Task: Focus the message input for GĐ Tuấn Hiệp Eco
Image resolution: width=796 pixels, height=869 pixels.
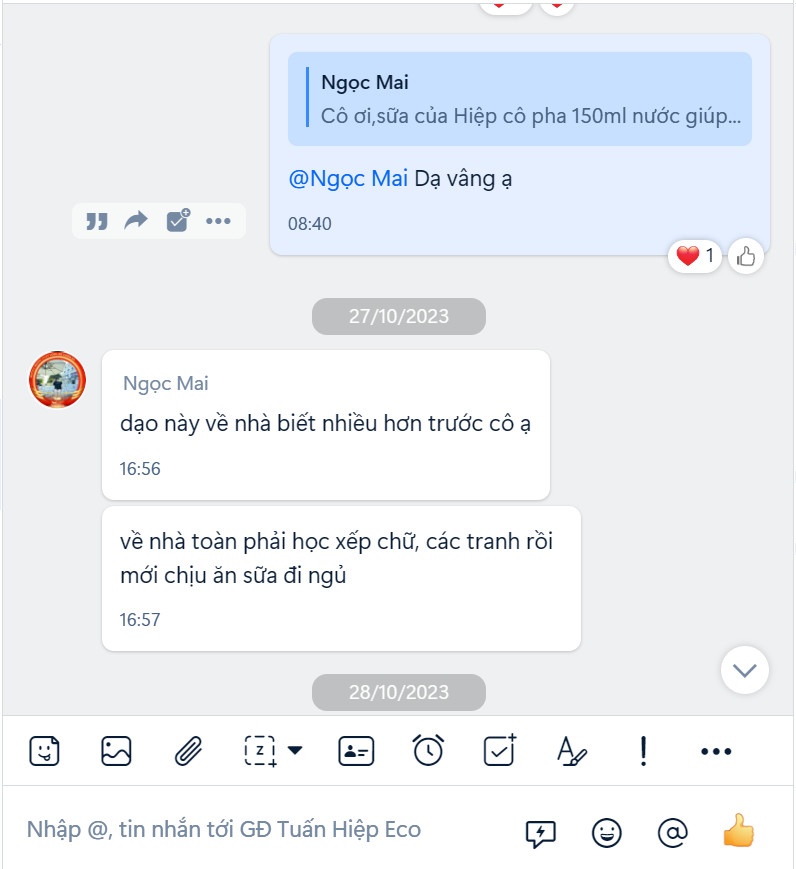Action: pyautogui.click(x=260, y=830)
